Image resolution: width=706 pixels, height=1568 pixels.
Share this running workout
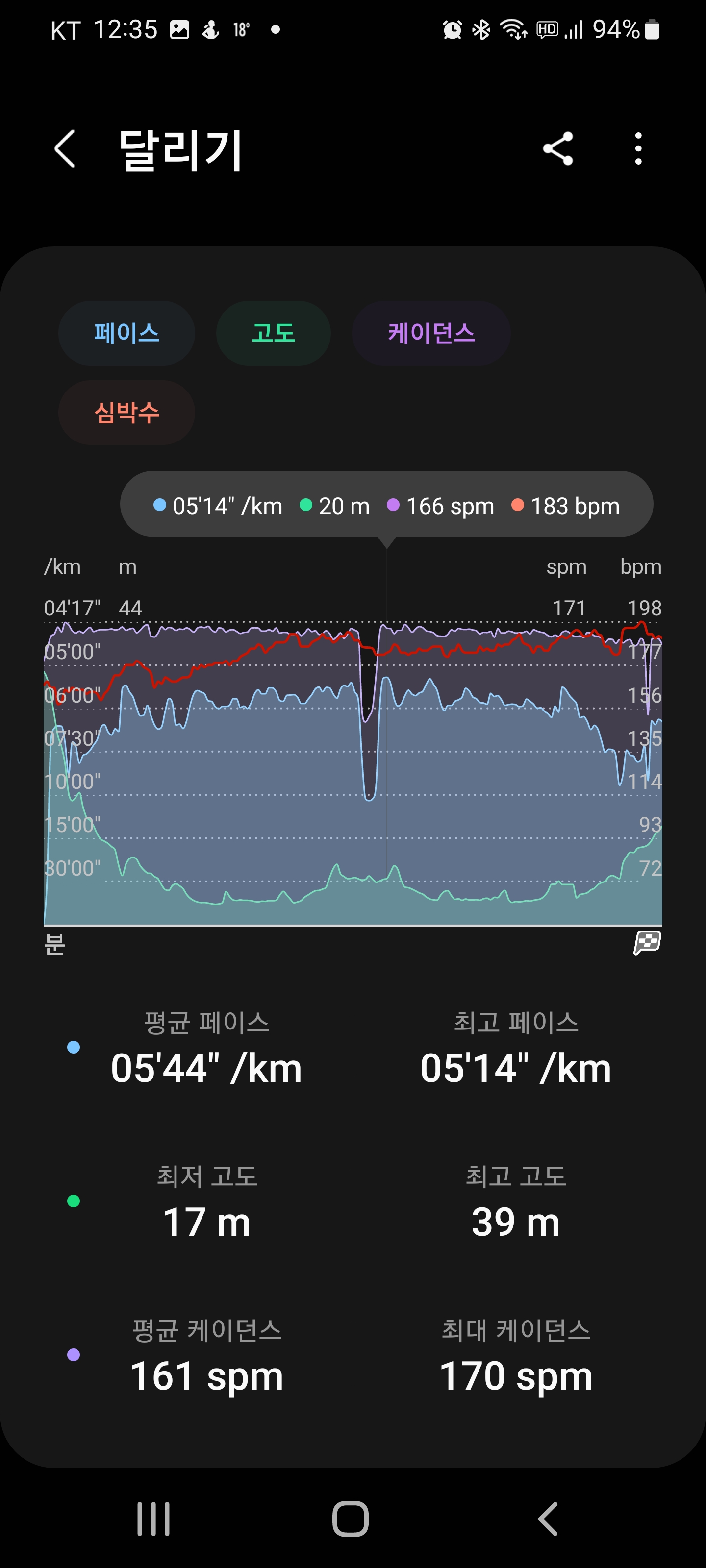click(x=557, y=148)
